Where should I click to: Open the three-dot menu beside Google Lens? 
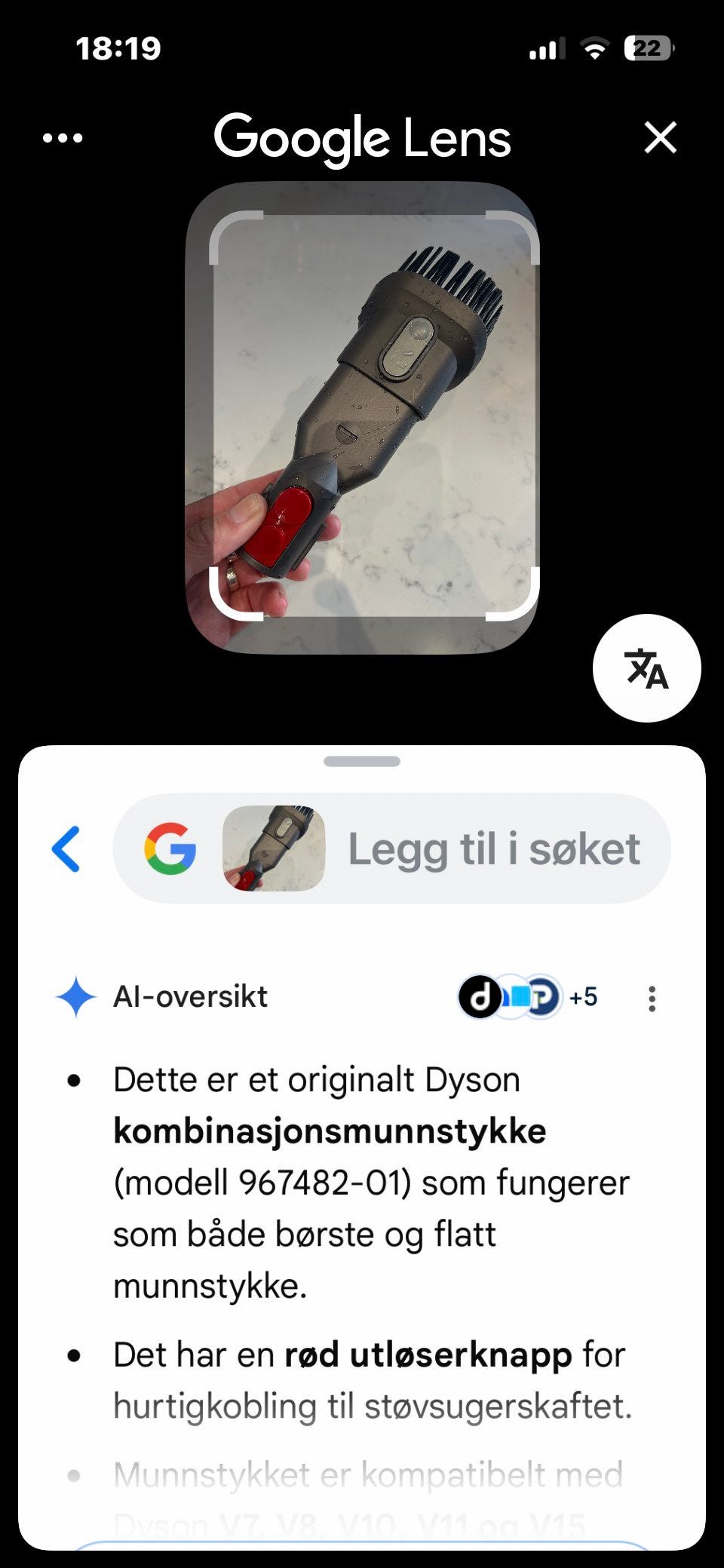(63, 138)
